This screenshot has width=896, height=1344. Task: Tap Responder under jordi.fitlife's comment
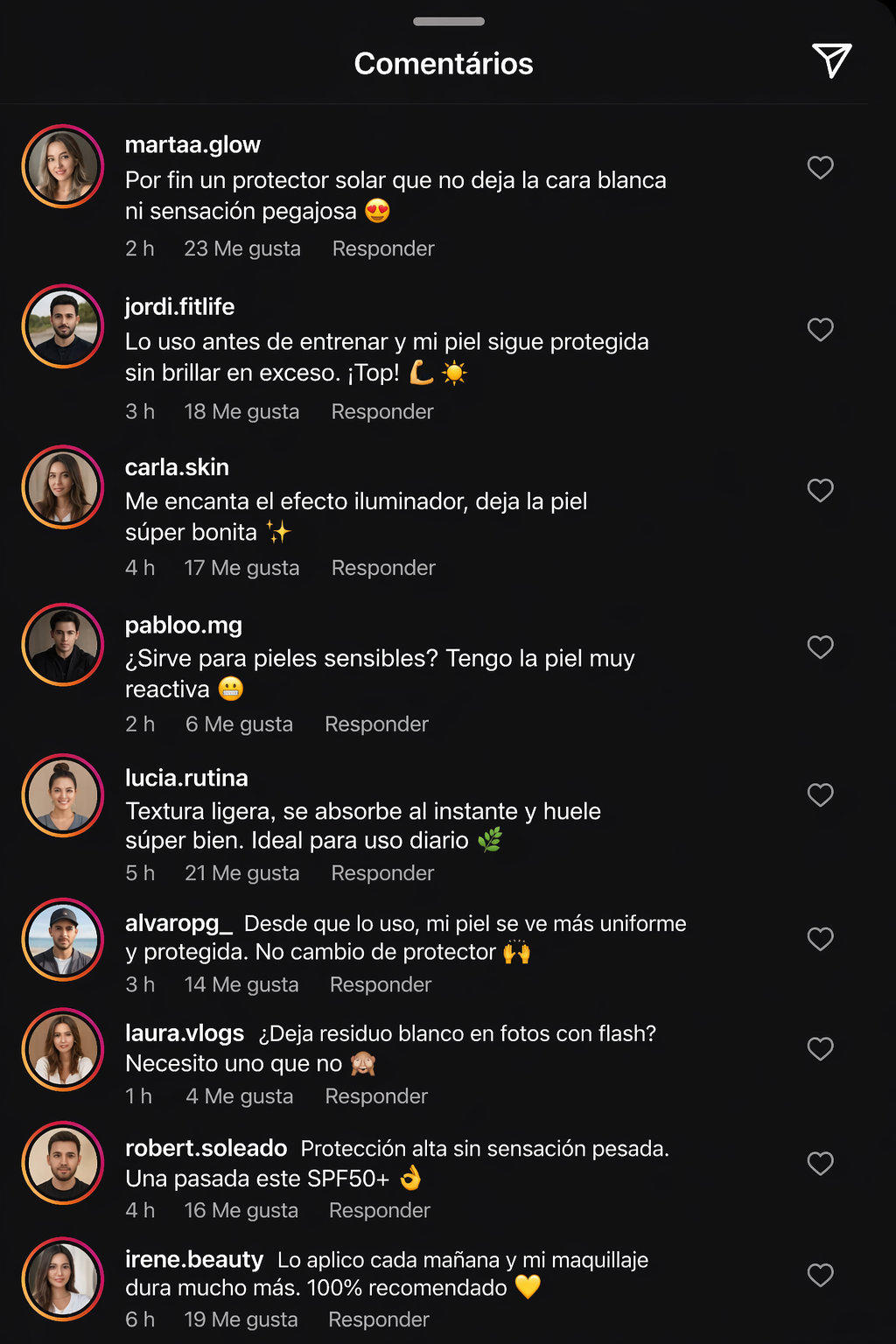(382, 411)
